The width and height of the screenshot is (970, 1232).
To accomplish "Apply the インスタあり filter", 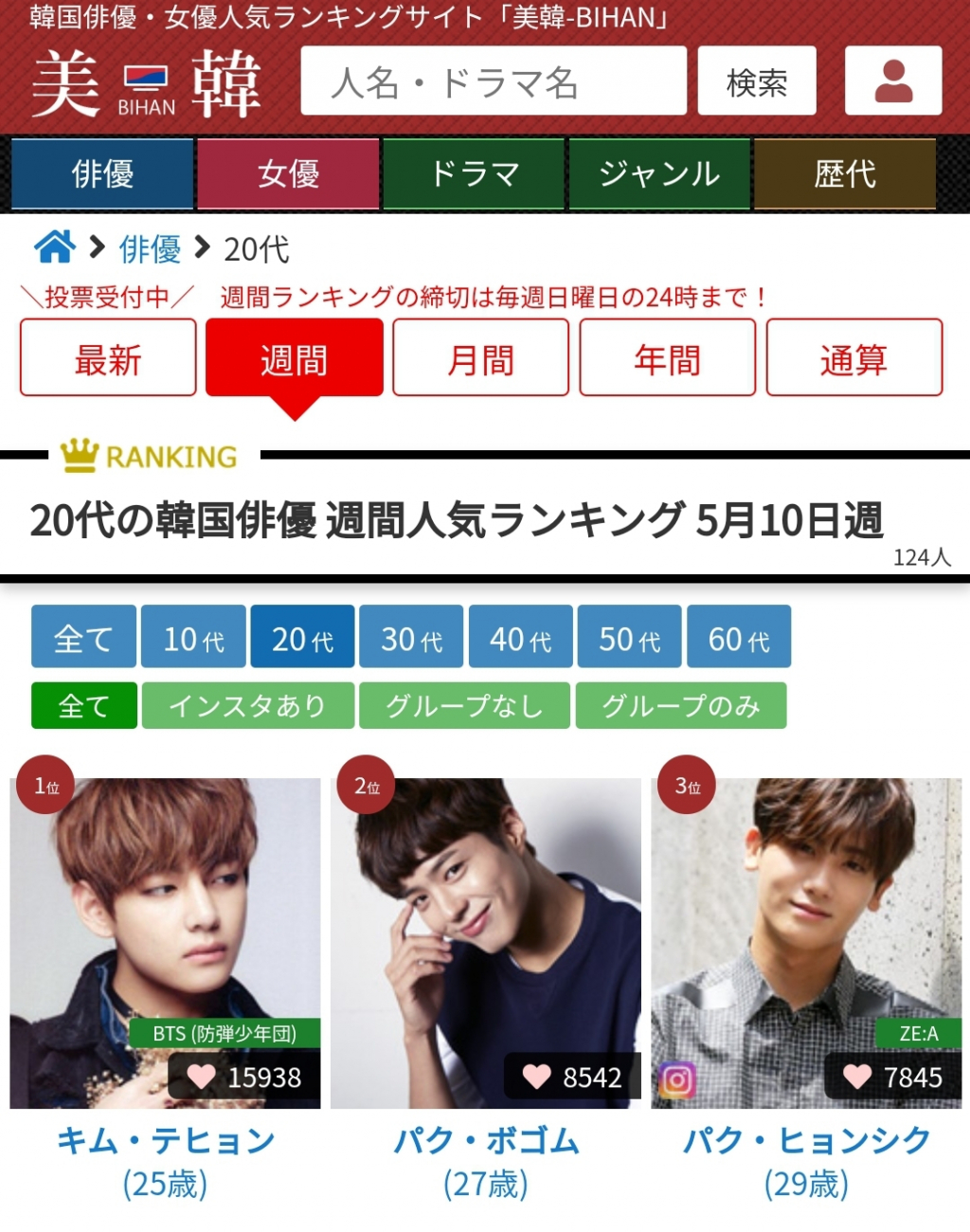I will point(247,706).
